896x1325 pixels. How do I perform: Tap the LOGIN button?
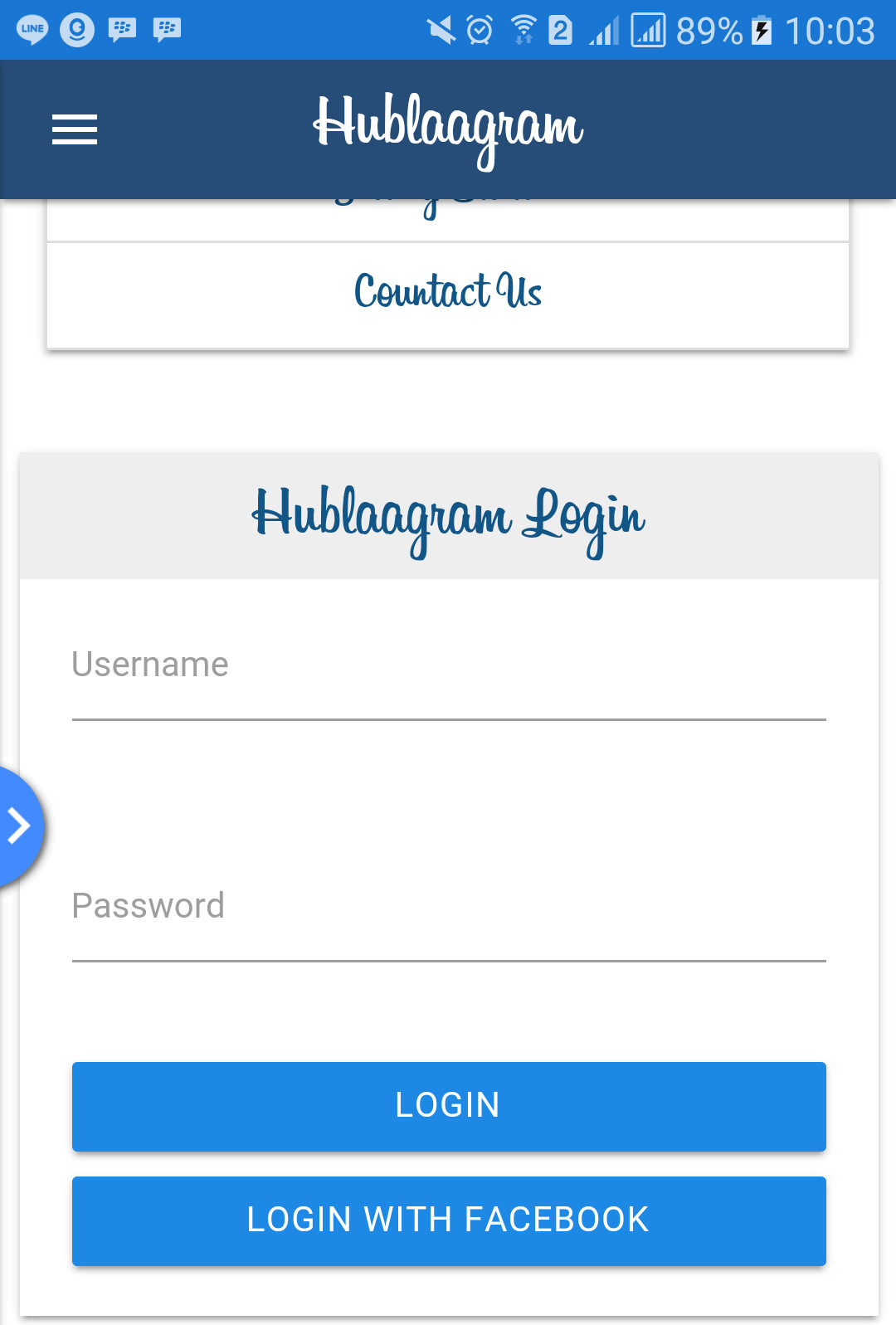coord(448,1106)
